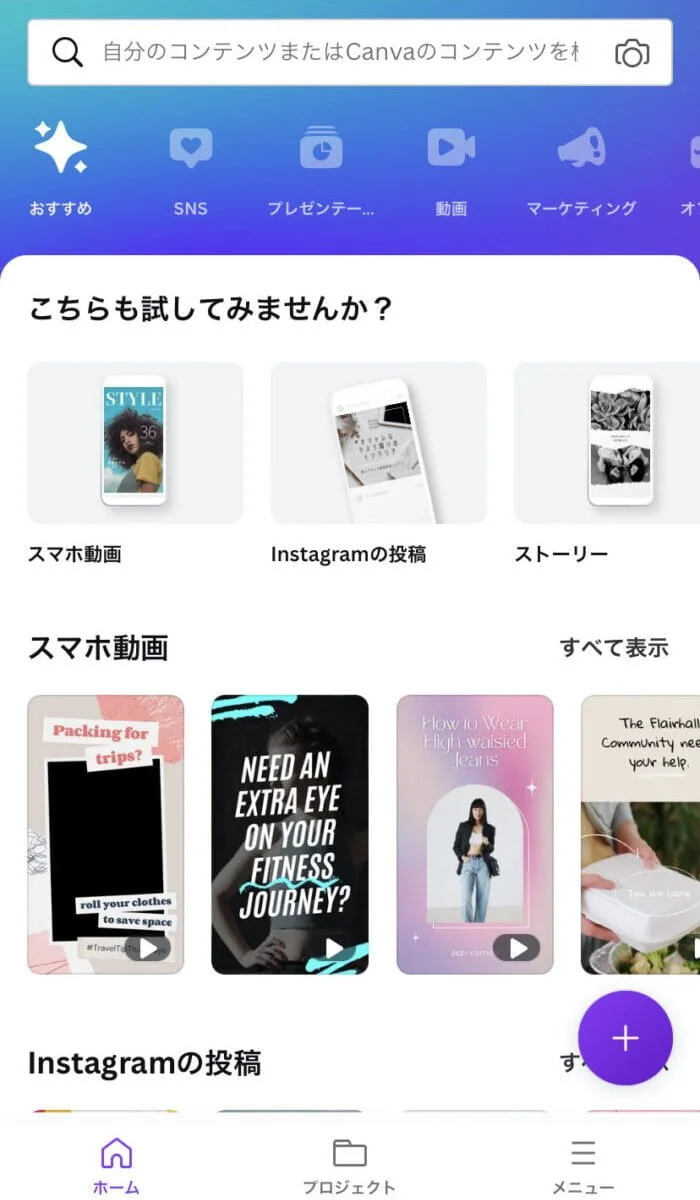This screenshot has height=1200, width=700.
Task: Open the Fitness Journey video template
Action: pyautogui.click(x=290, y=834)
